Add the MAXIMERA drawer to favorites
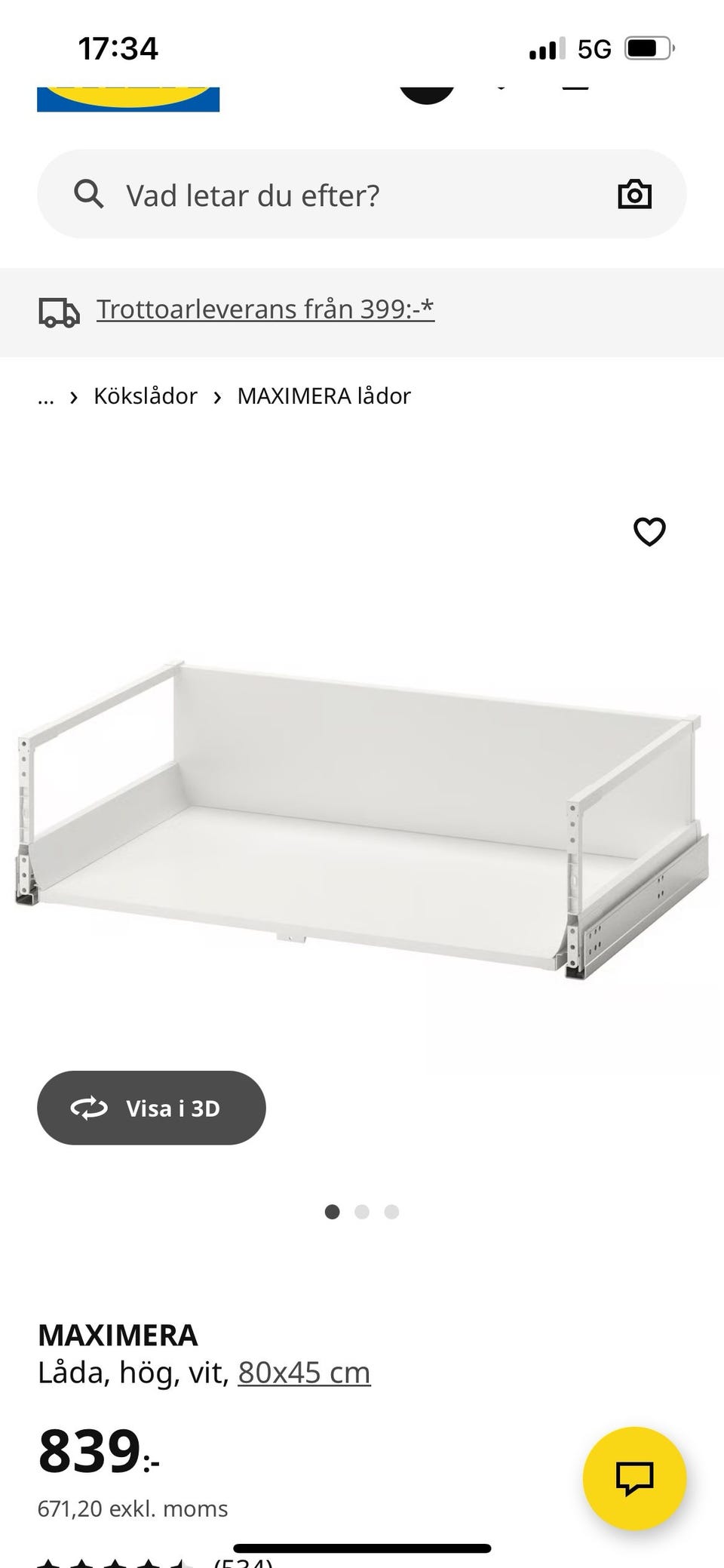 (649, 532)
